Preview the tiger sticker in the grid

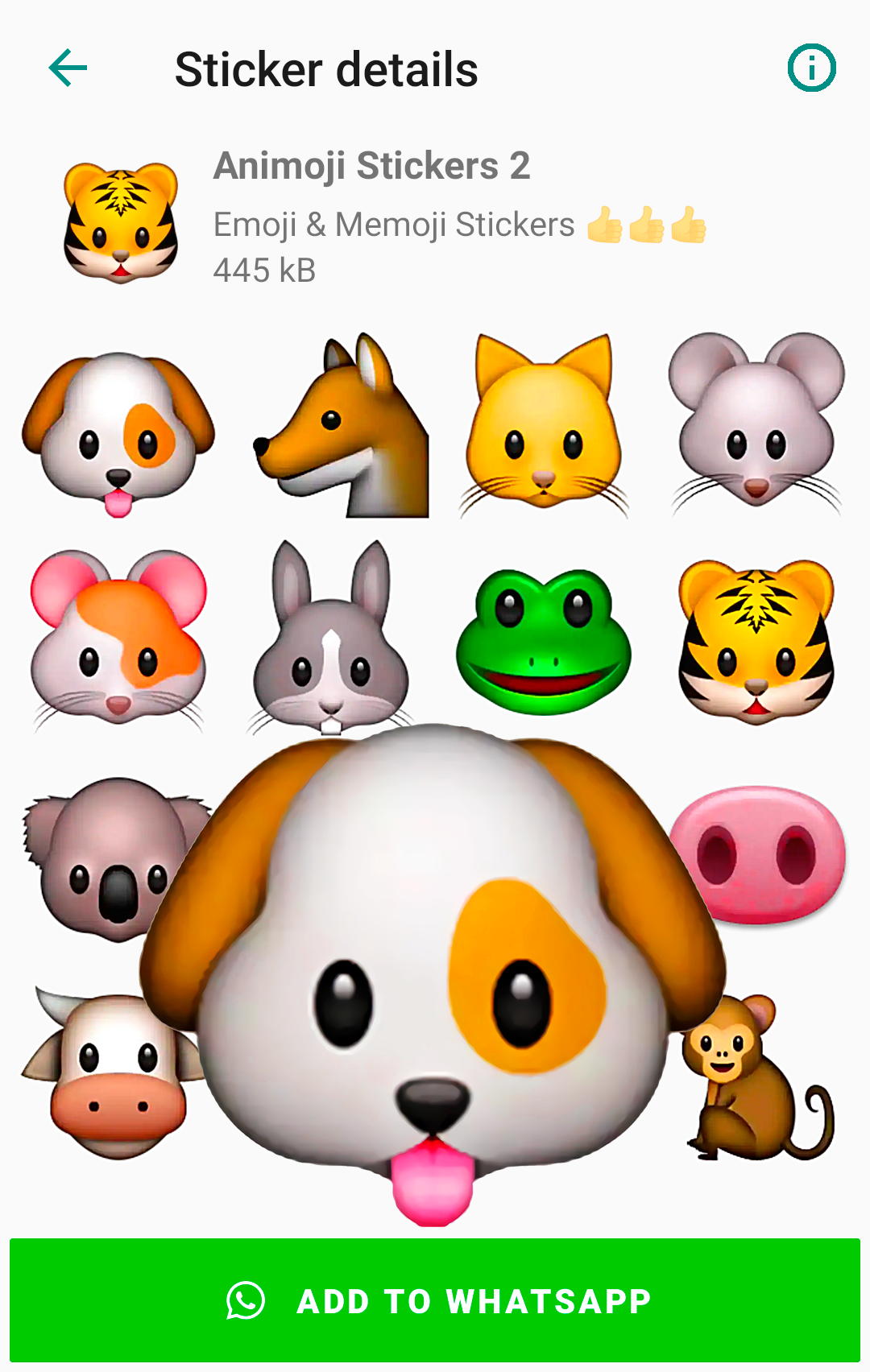point(756,642)
